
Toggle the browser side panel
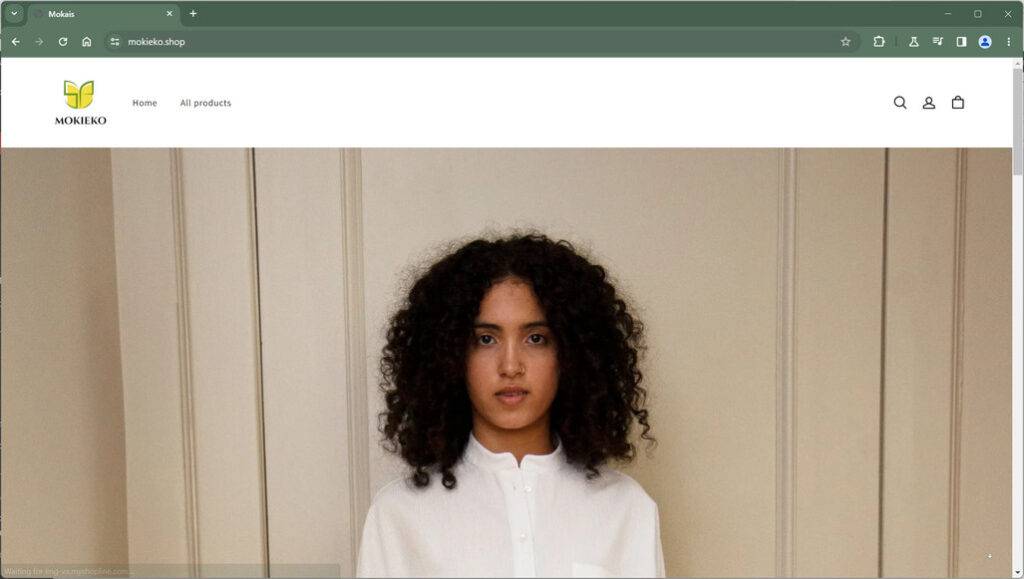pyautogui.click(x=961, y=42)
